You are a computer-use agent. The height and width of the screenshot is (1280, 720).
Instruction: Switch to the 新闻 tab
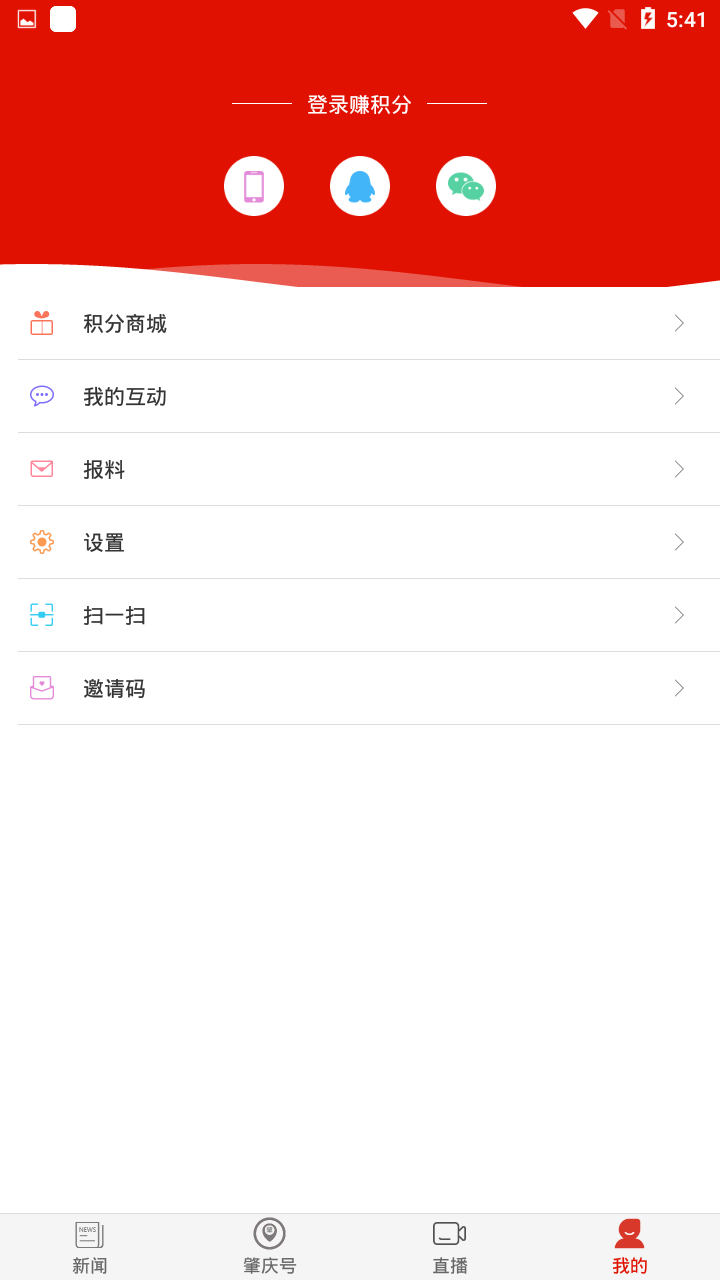[90, 1245]
